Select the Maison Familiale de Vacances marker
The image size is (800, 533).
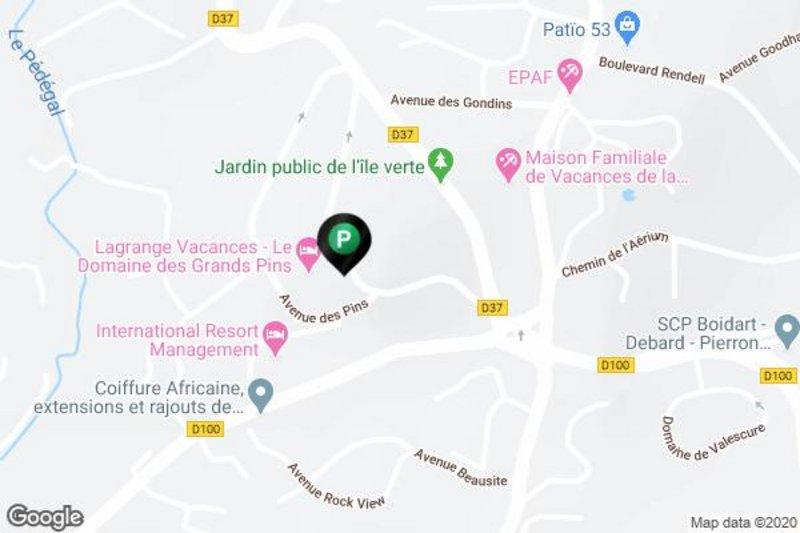point(508,163)
